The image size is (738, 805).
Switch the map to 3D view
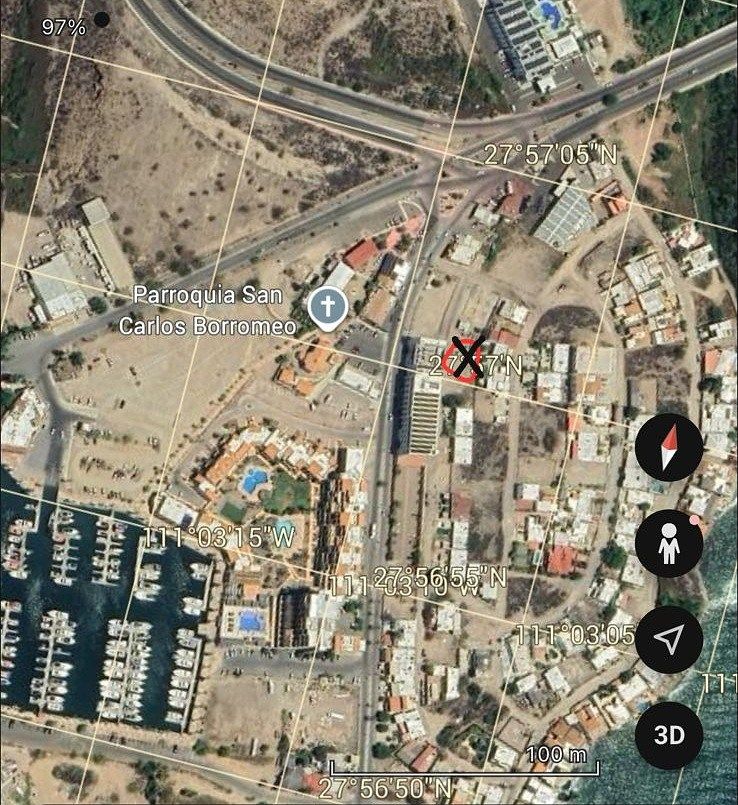[669, 735]
